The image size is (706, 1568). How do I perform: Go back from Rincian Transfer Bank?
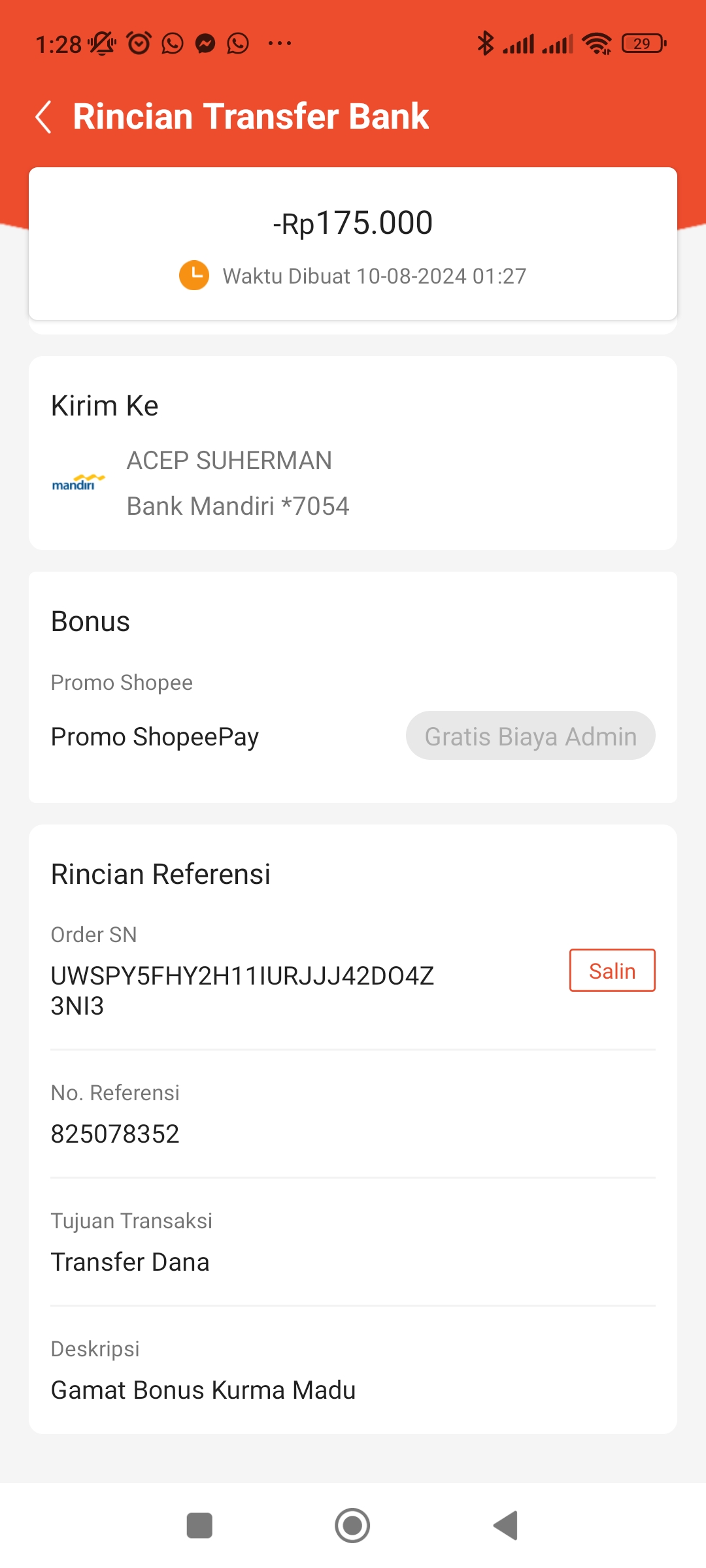44,117
